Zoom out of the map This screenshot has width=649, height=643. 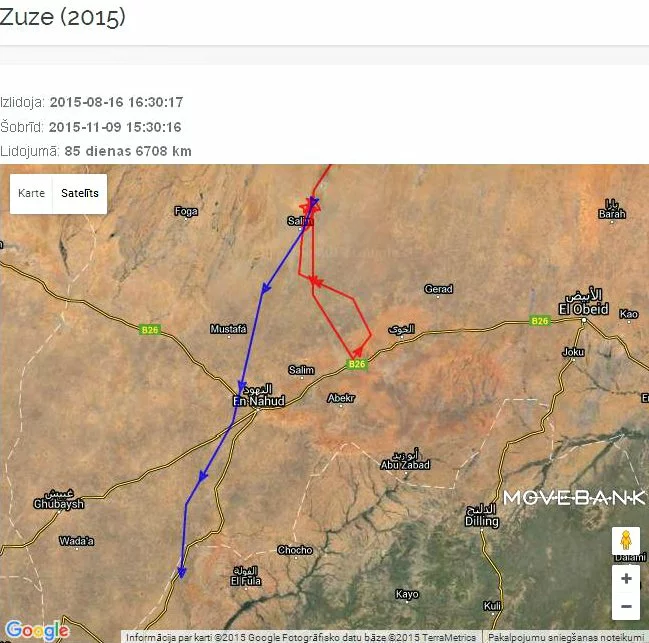(x=626, y=606)
